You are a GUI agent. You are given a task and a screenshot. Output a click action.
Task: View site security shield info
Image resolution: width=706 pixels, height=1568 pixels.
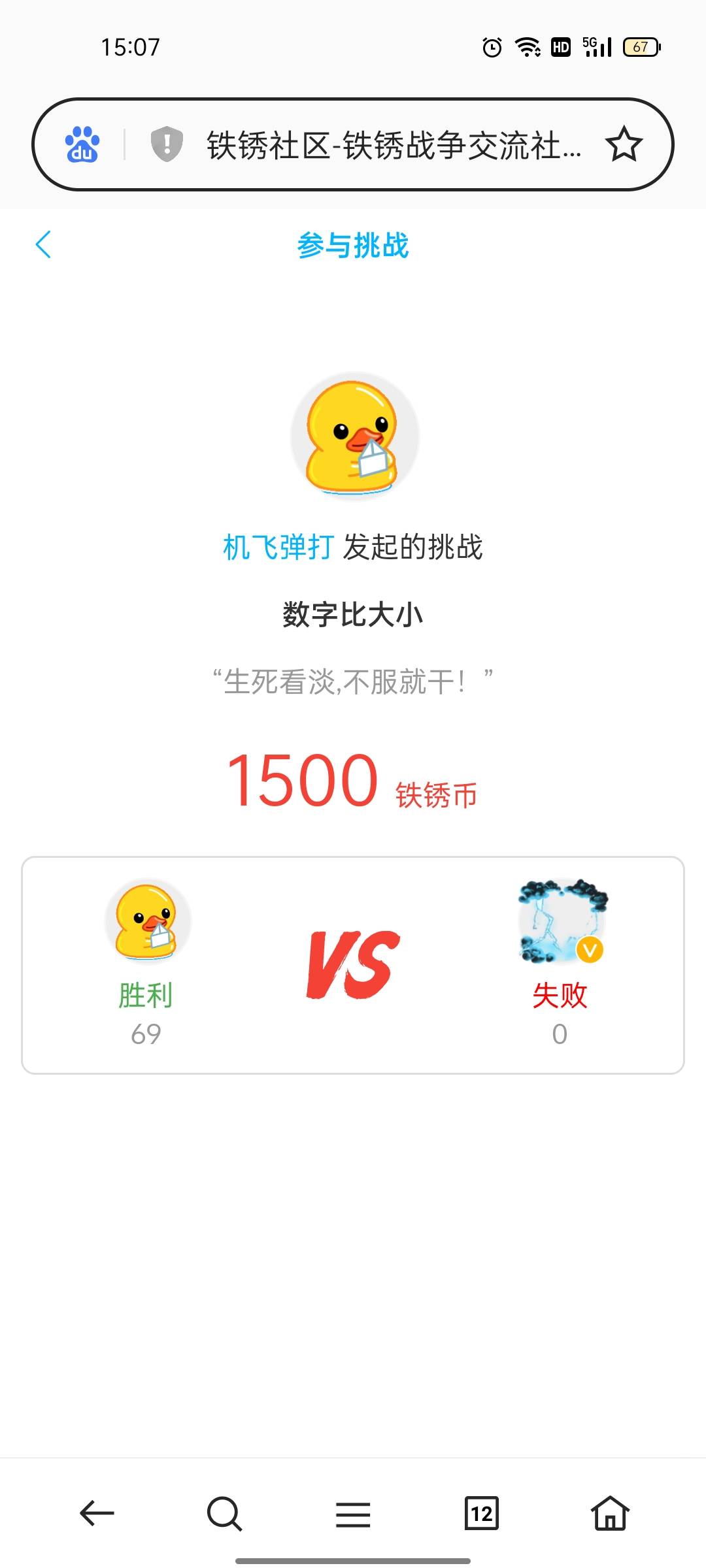coord(167,144)
